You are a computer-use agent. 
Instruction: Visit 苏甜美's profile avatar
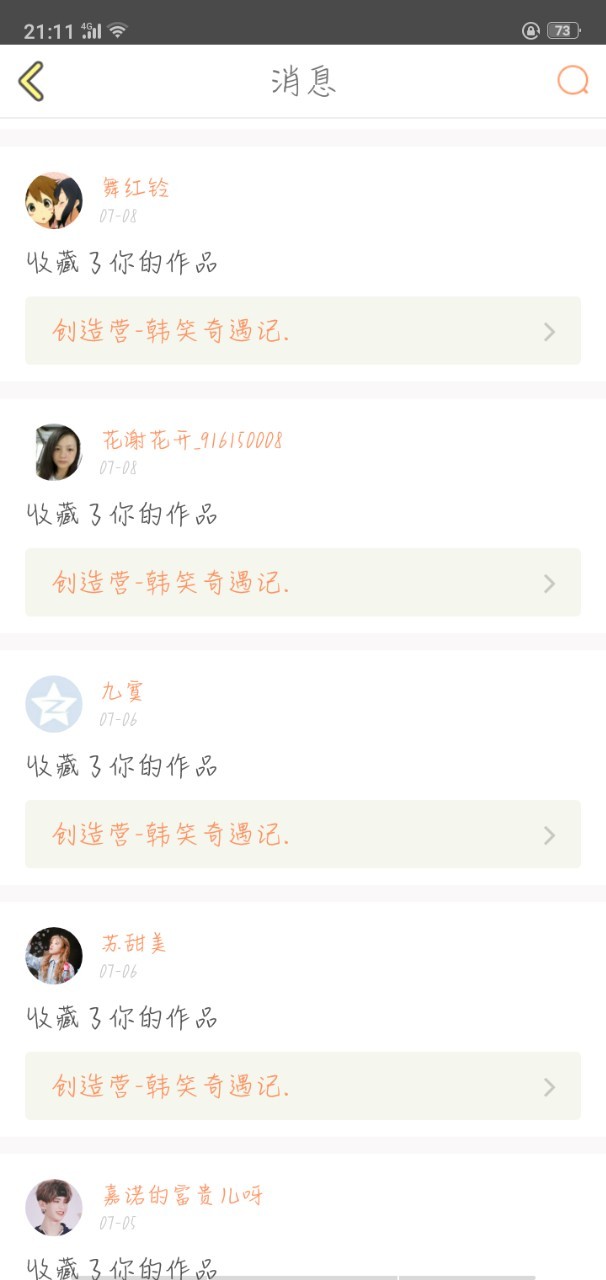tap(53, 956)
